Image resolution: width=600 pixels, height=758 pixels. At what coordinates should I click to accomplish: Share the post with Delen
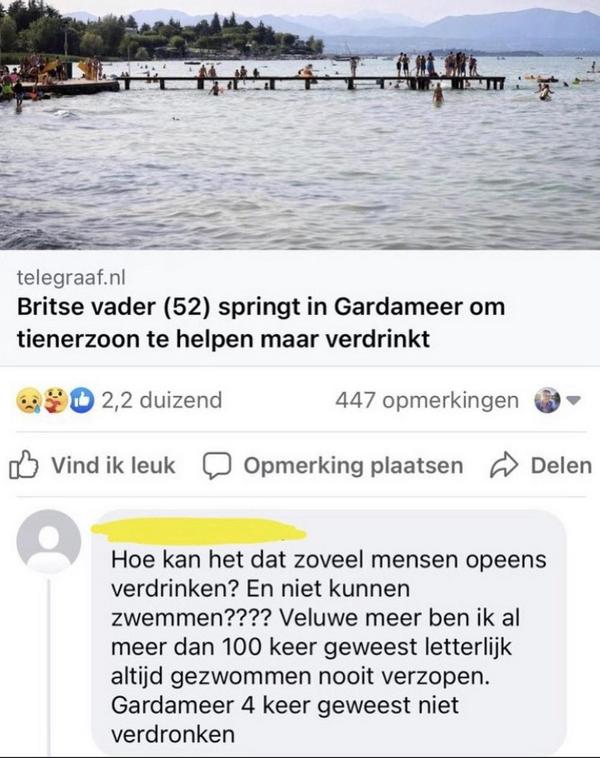coord(540,465)
